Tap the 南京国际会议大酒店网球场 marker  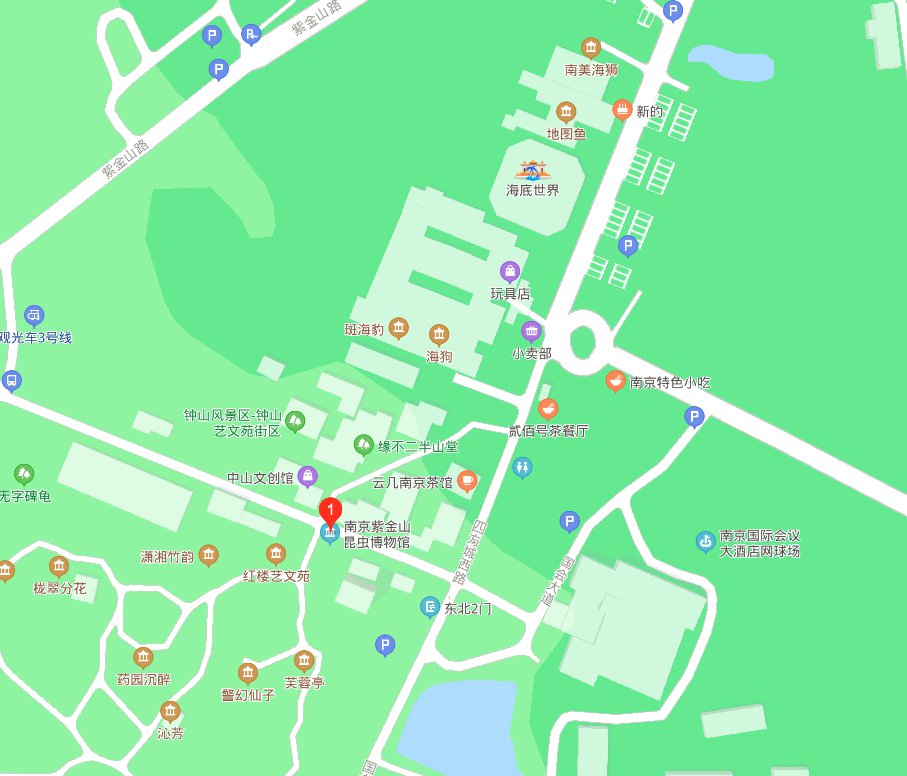coord(706,542)
